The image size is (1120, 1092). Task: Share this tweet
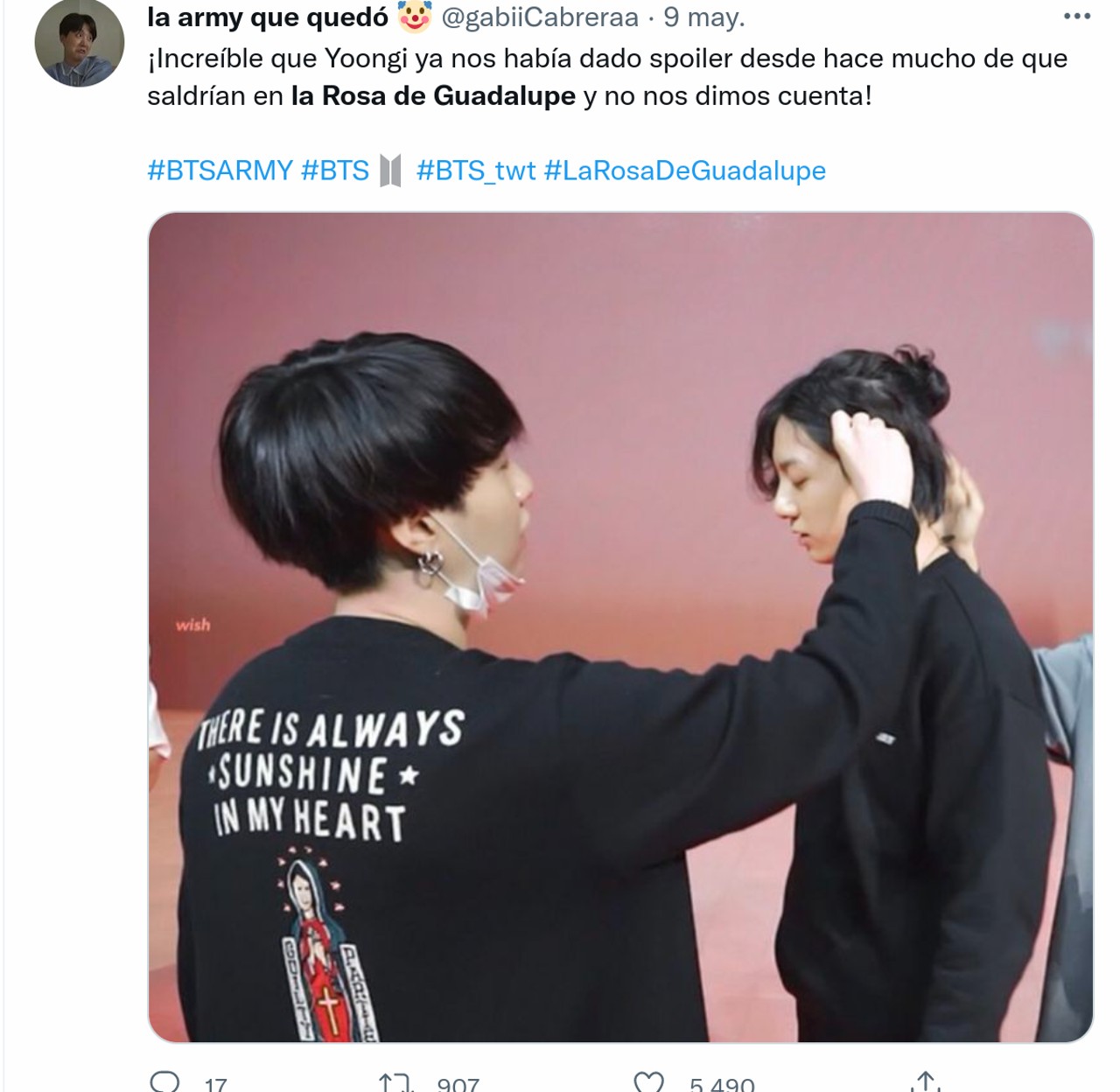coord(926,1083)
